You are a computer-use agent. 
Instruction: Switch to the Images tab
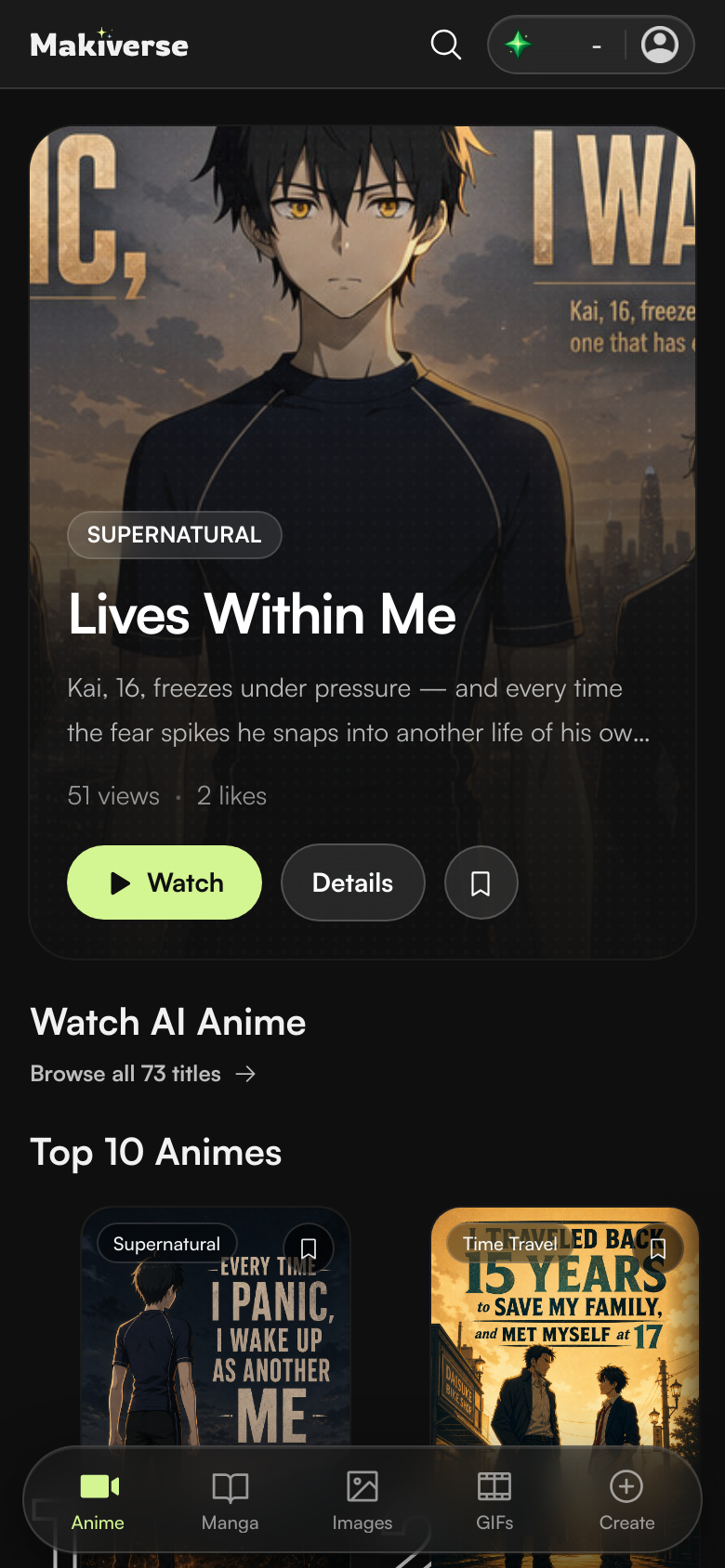click(x=362, y=1501)
